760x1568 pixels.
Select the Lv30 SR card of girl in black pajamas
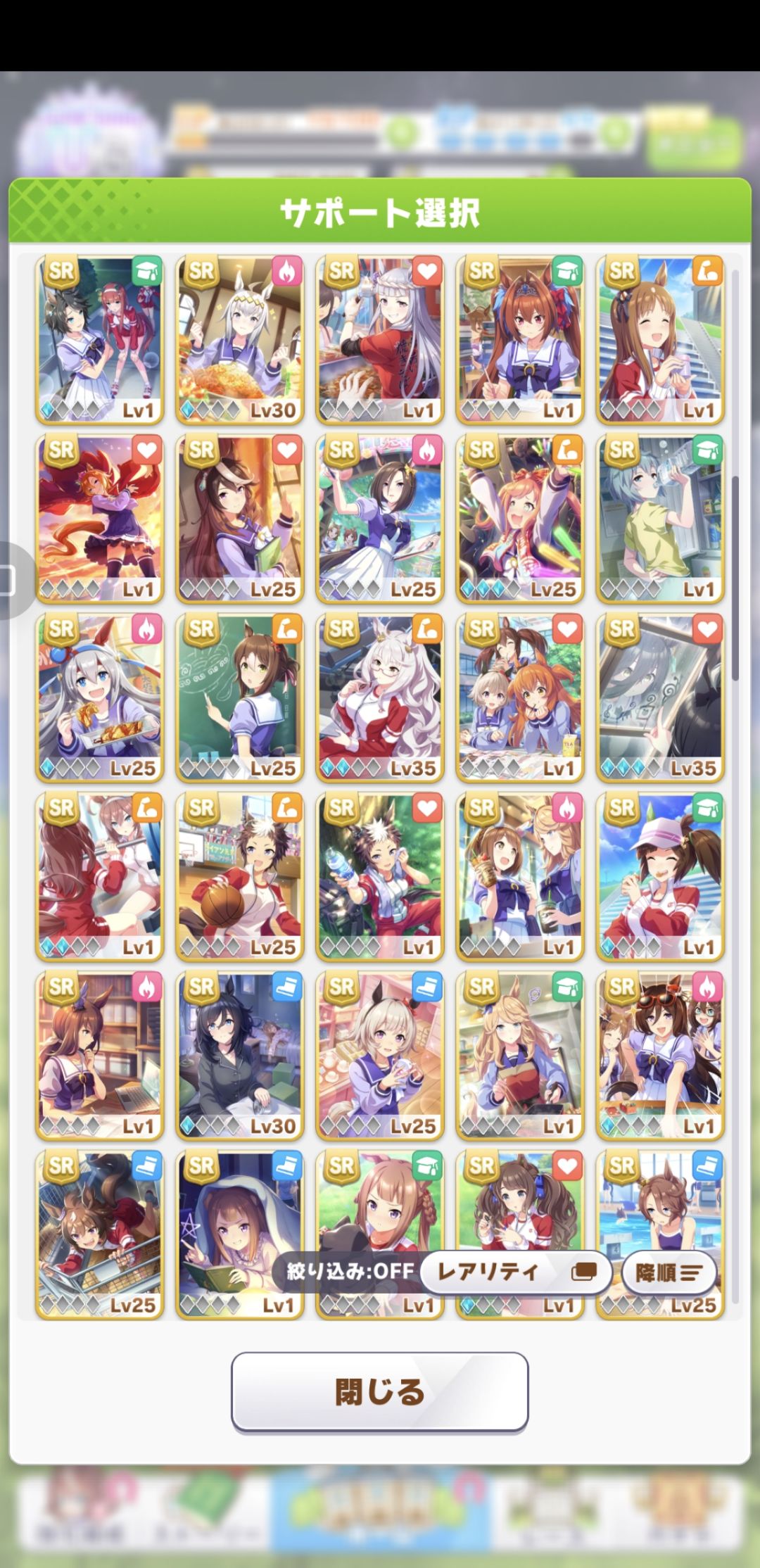(x=240, y=1055)
